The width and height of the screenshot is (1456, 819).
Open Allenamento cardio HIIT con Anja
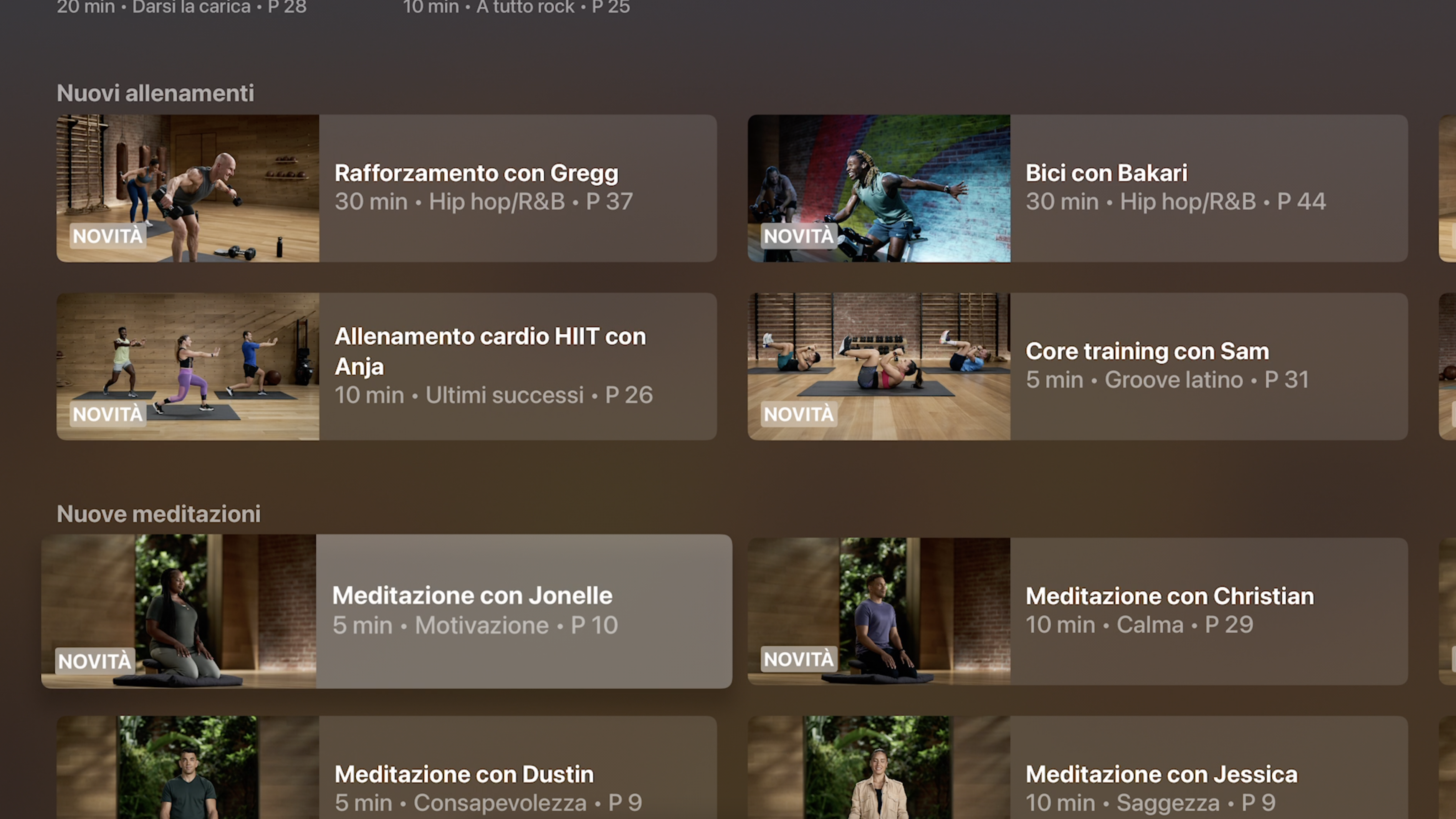[387, 366]
